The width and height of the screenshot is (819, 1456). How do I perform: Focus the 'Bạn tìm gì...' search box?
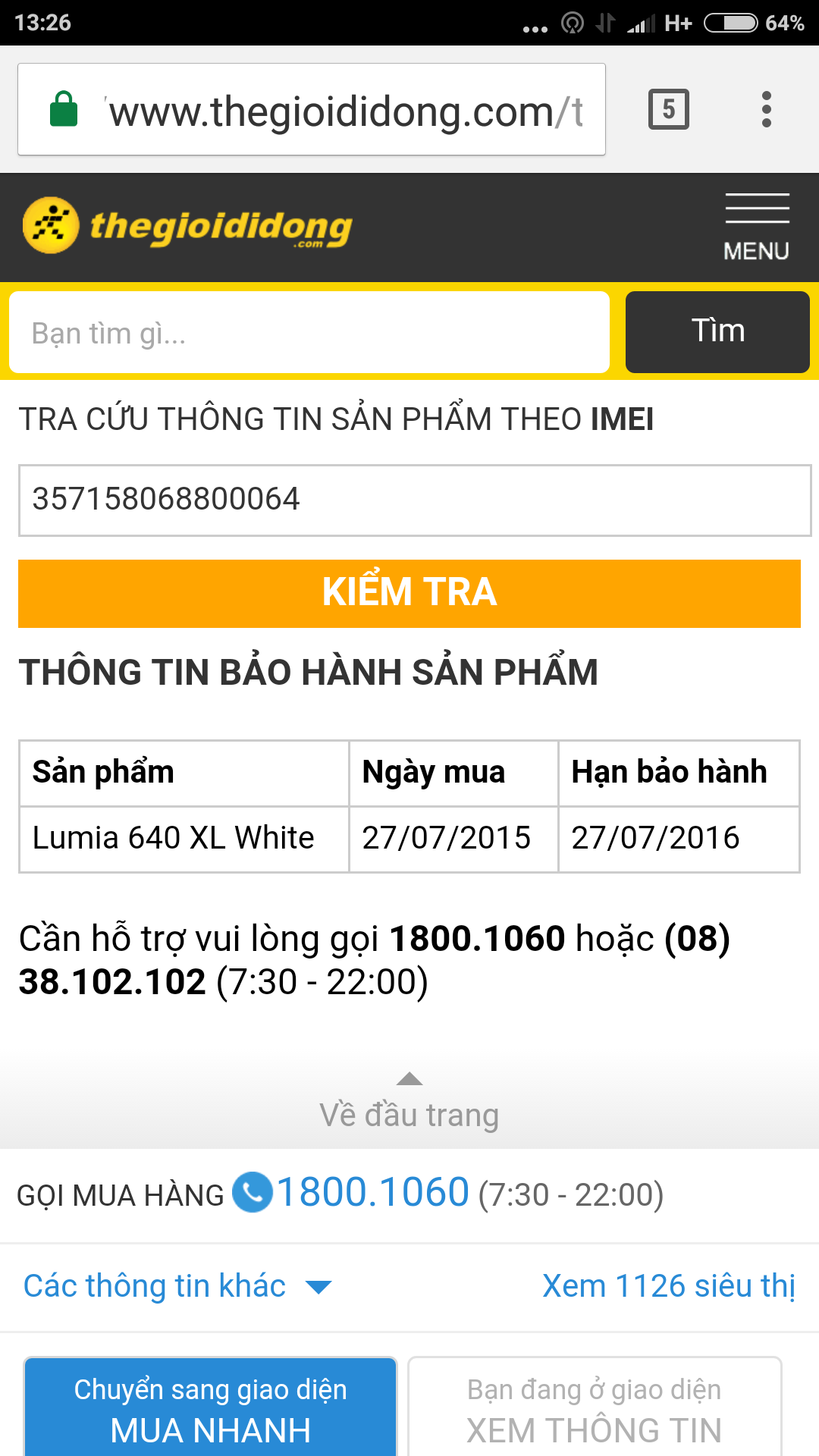pyautogui.click(x=309, y=333)
